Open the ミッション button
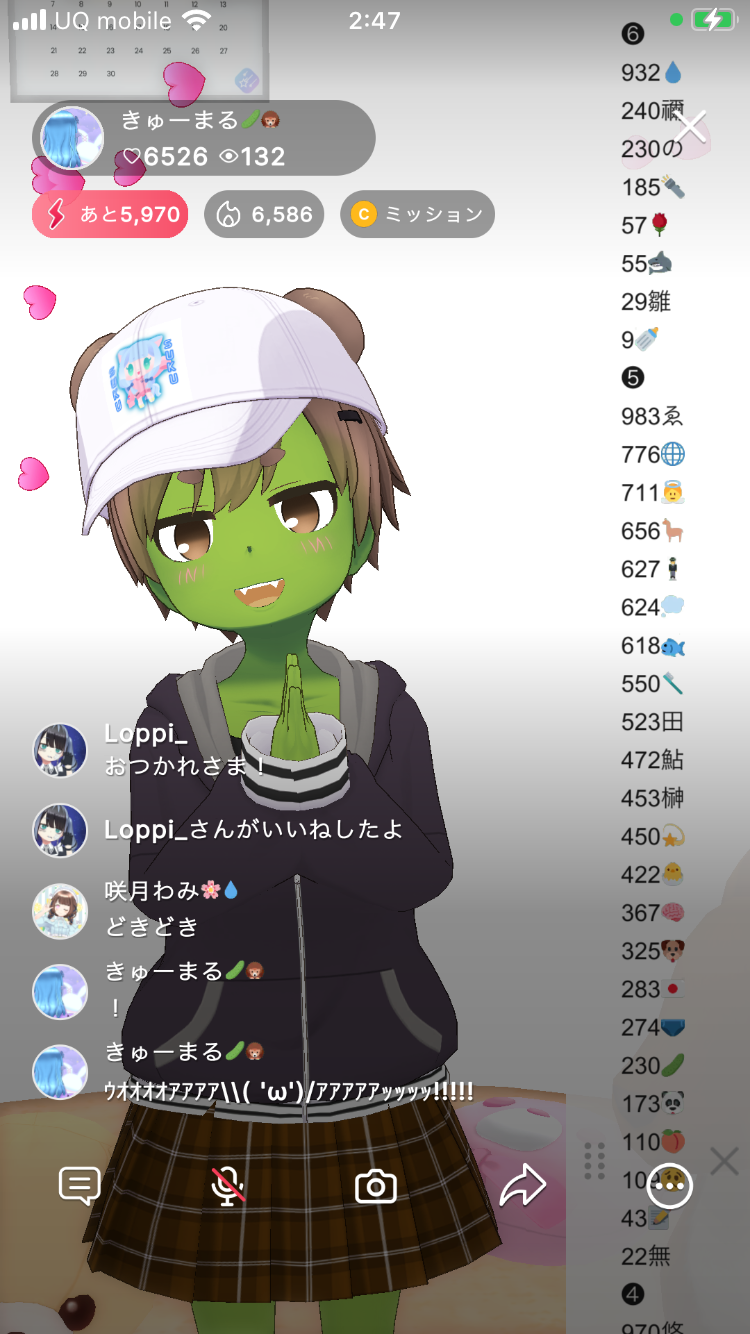This screenshot has width=750, height=1334. click(417, 214)
